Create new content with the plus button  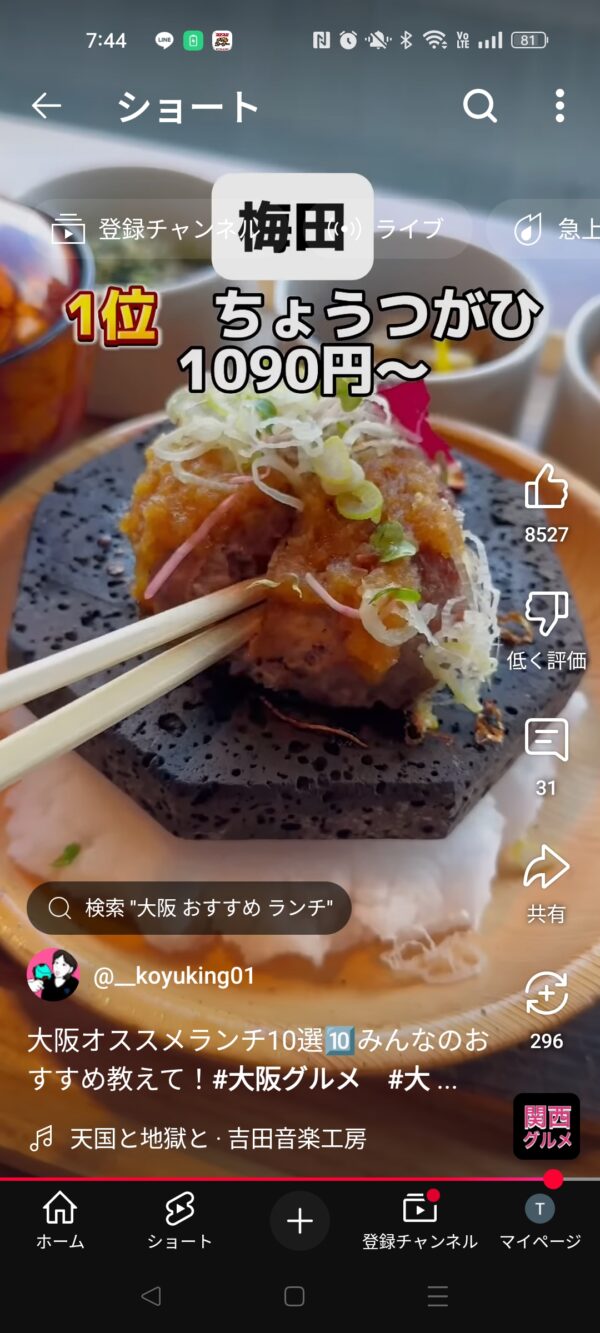[x=299, y=1221]
